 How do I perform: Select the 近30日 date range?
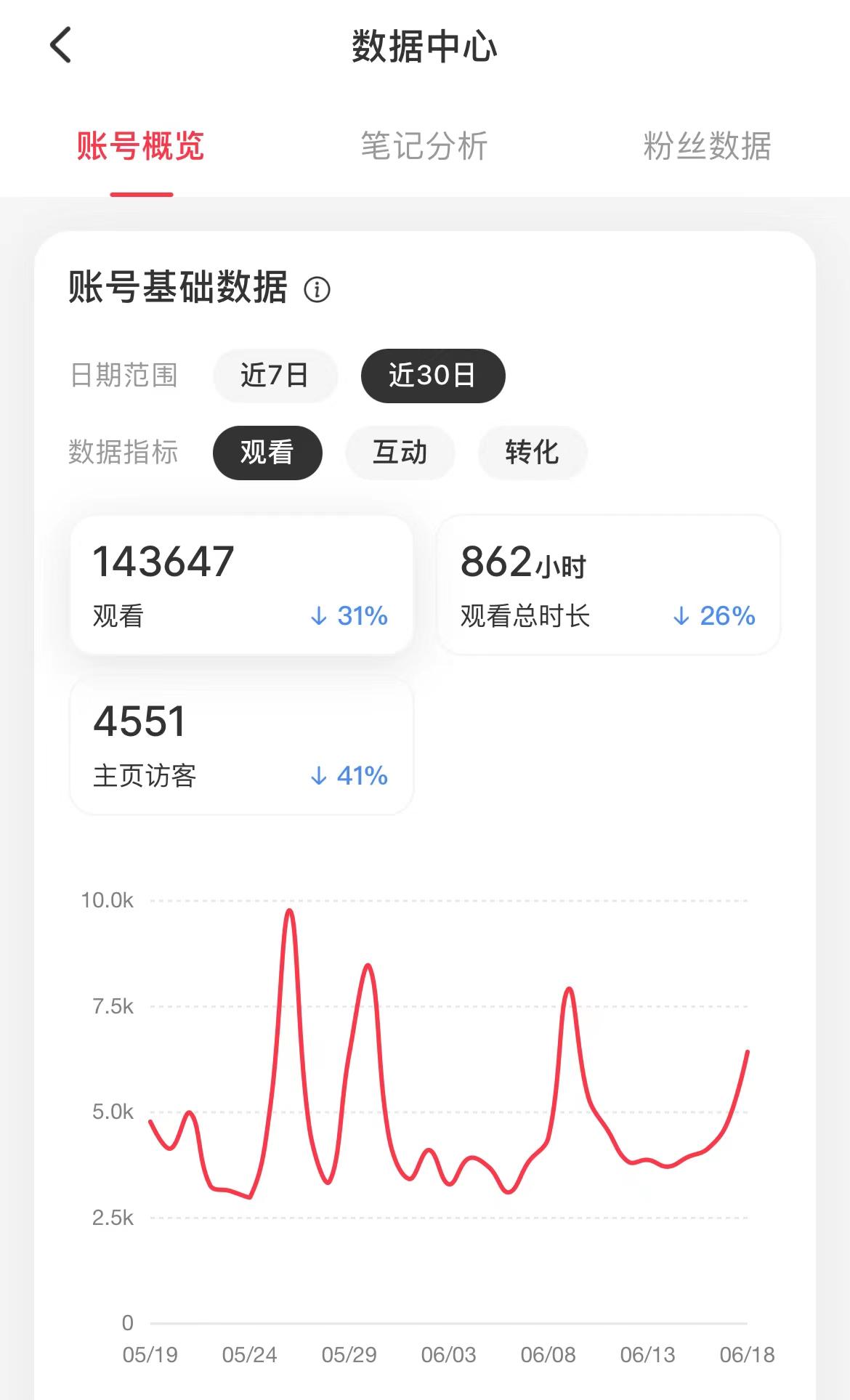(x=433, y=376)
